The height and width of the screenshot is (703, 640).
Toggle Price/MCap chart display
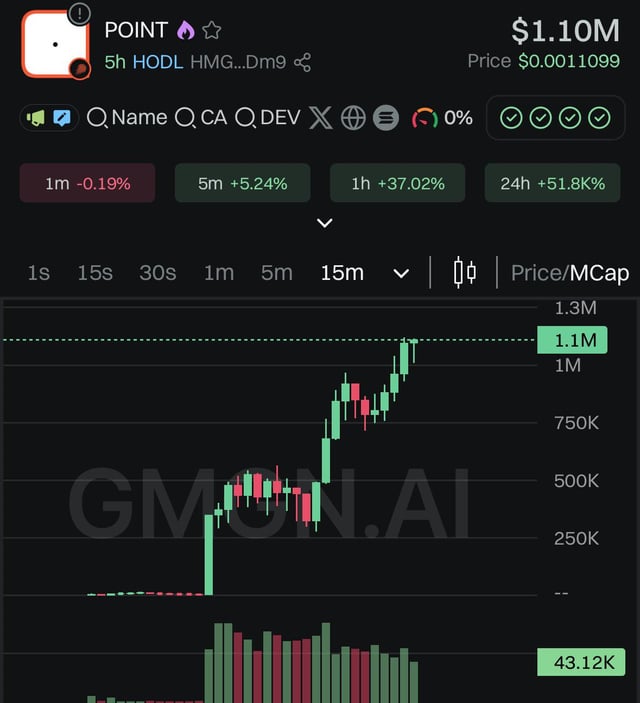(569, 272)
